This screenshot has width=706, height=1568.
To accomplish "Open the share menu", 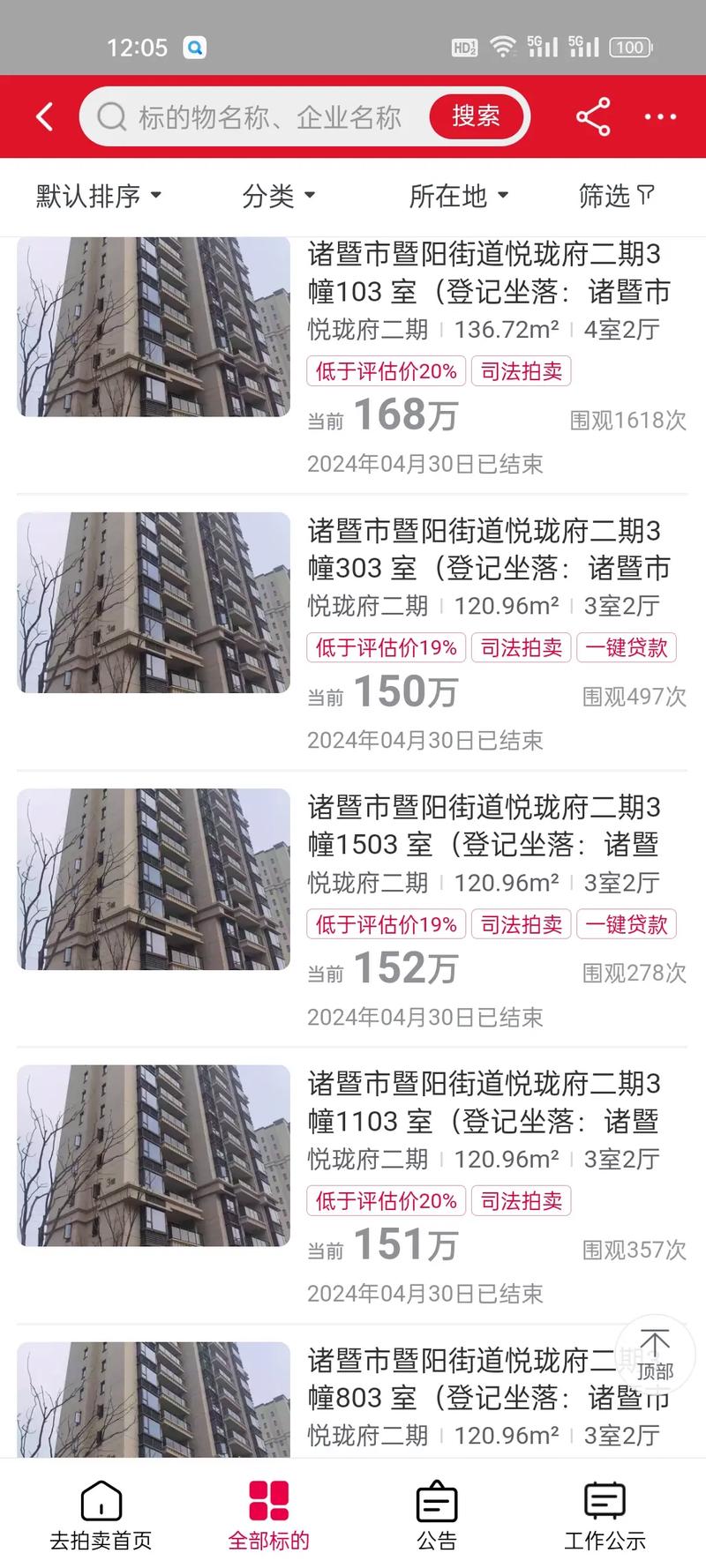I will 592,116.
